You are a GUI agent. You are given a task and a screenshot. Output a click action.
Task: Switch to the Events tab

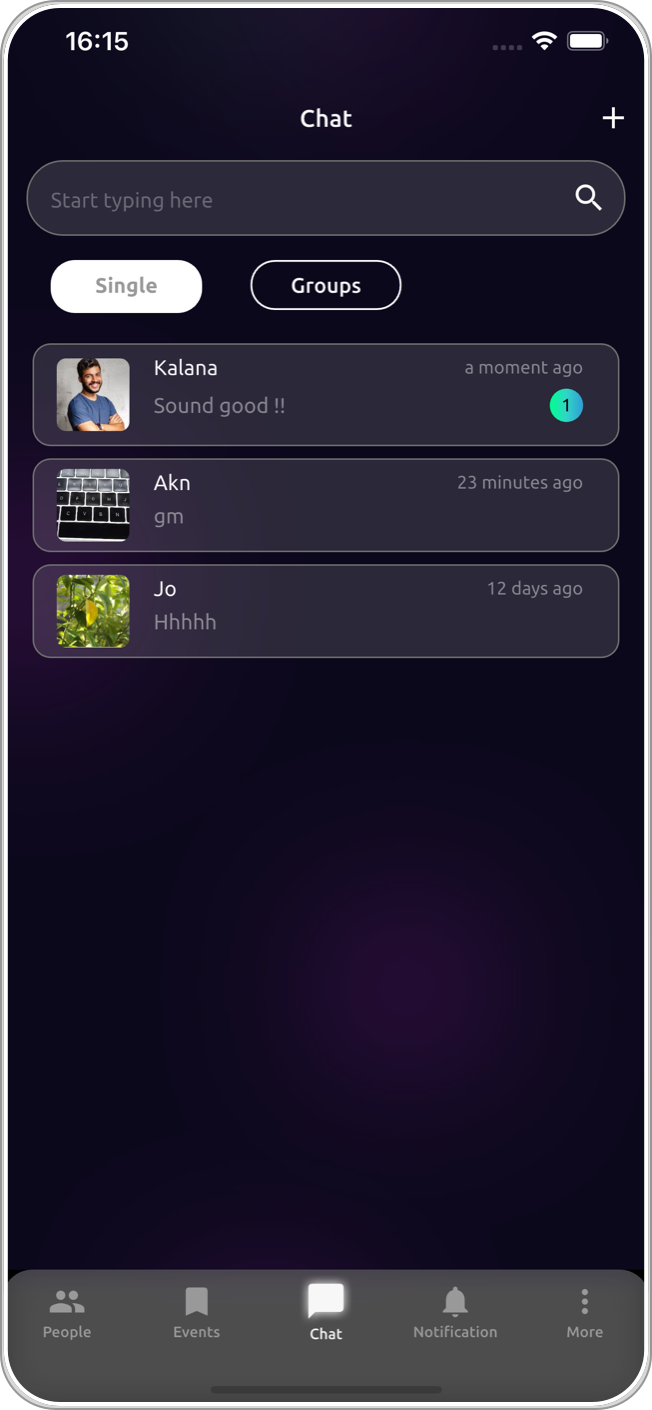[196, 1313]
